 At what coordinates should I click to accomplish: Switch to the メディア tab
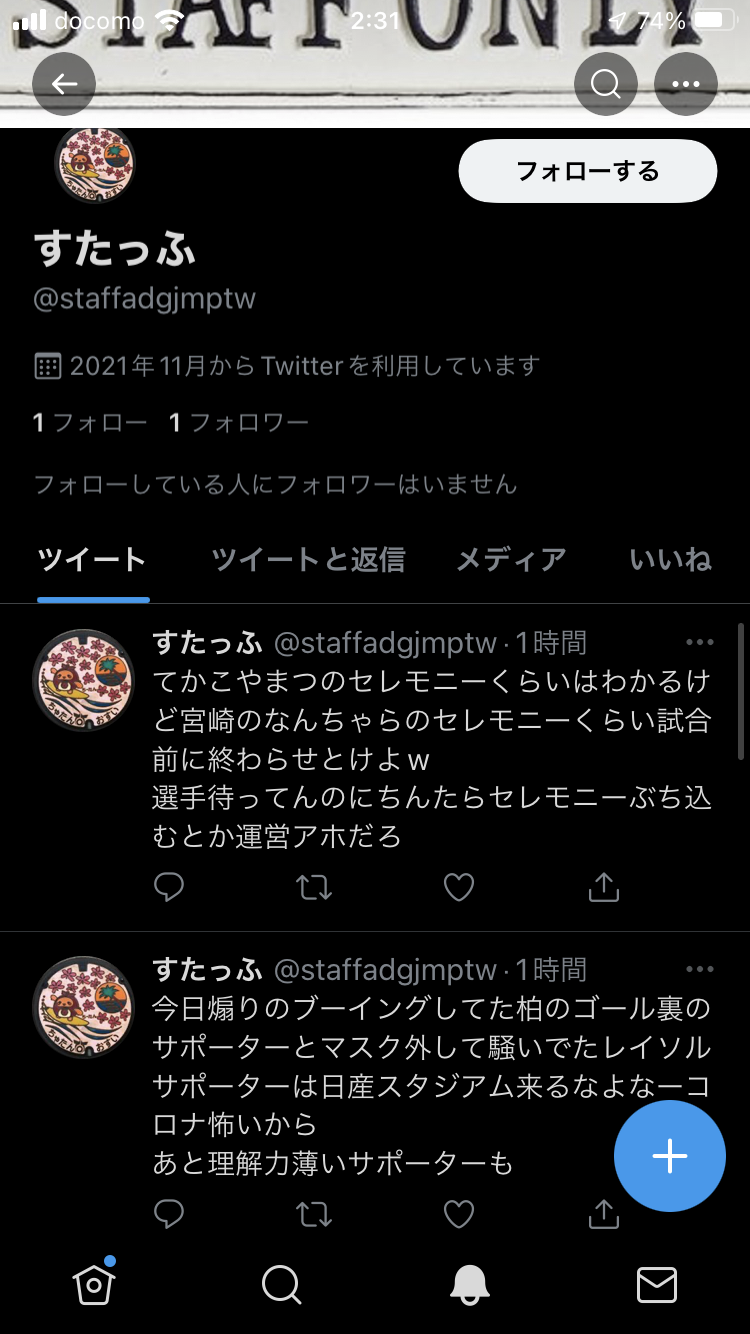(511, 560)
